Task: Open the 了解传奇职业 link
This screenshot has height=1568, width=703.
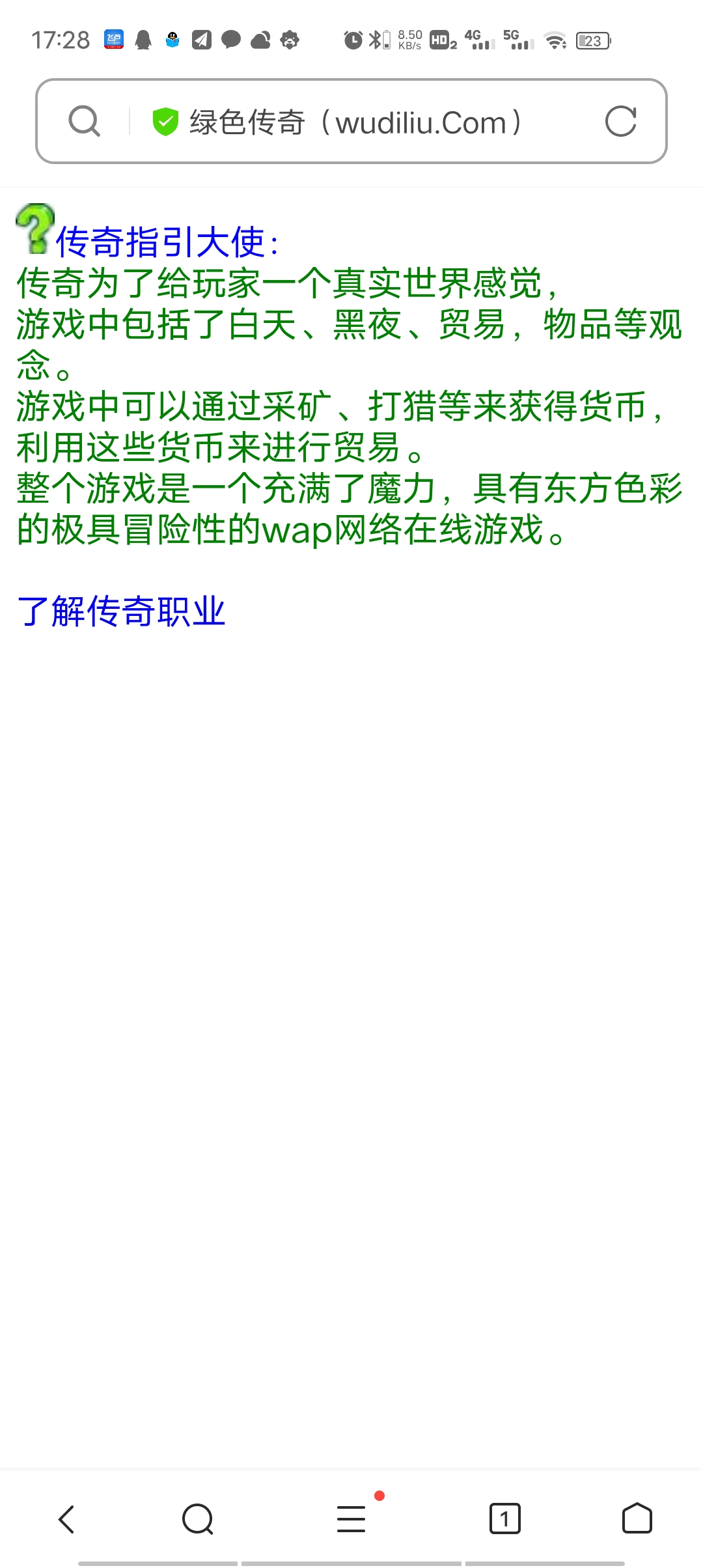Action: (x=121, y=611)
